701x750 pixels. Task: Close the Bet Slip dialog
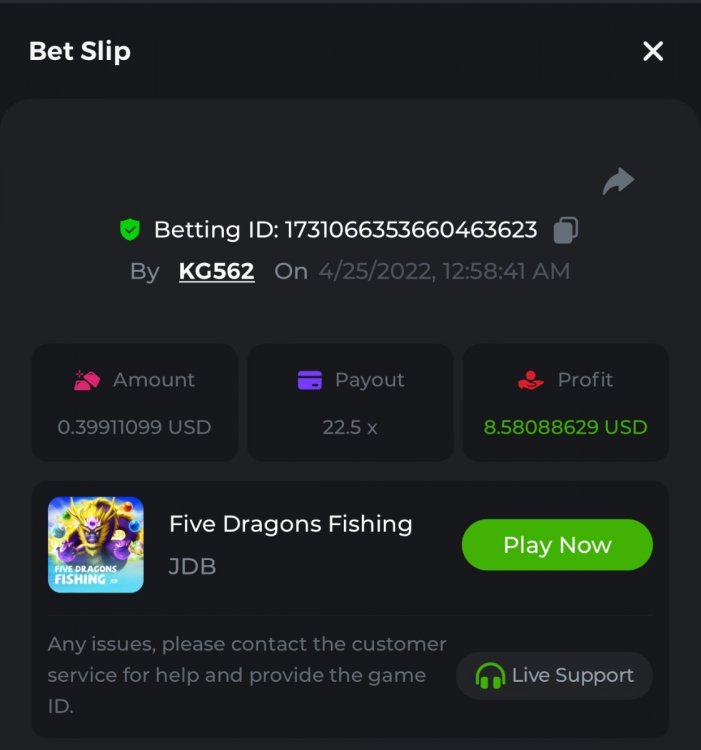click(x=653, y=51)
